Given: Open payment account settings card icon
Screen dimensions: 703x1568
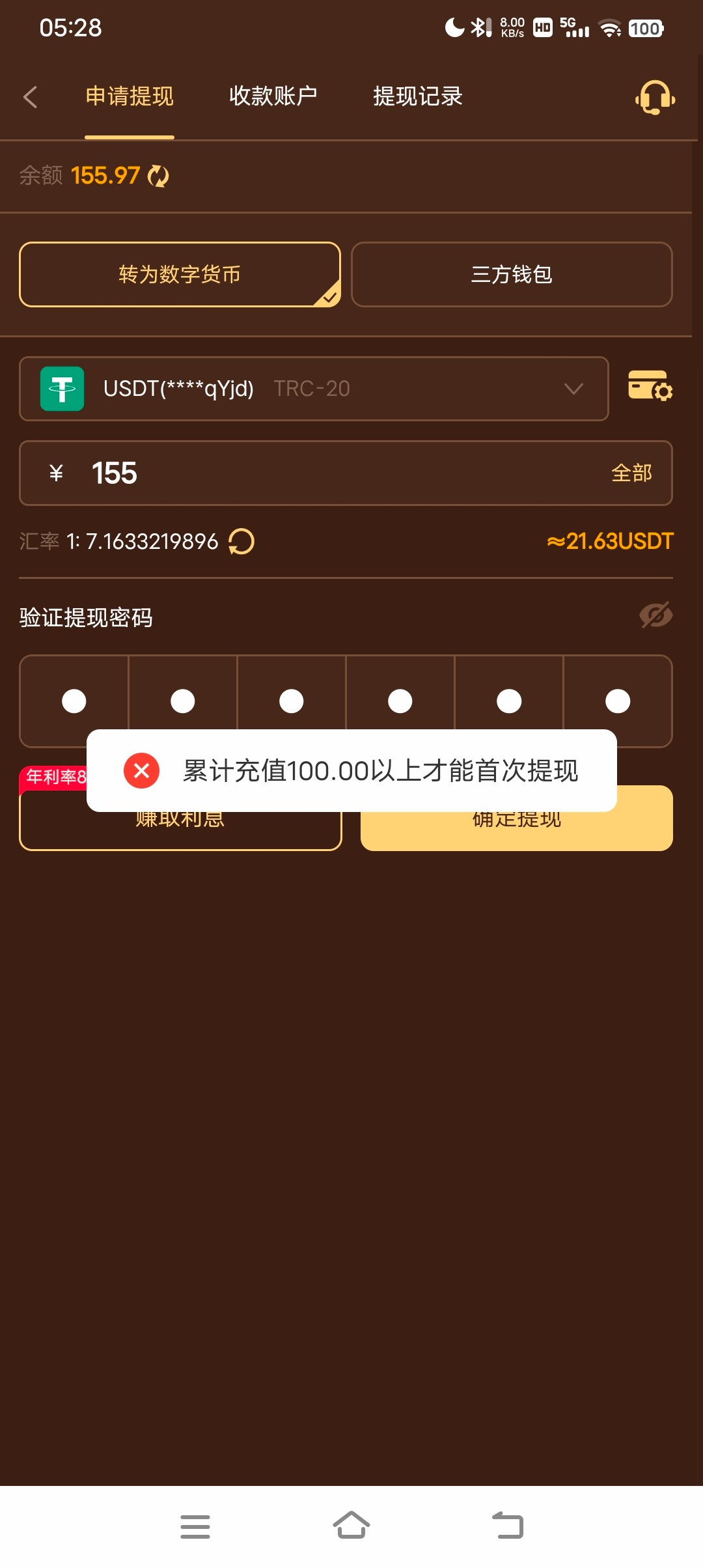Looking at the screenshot, I should [650, 385].
